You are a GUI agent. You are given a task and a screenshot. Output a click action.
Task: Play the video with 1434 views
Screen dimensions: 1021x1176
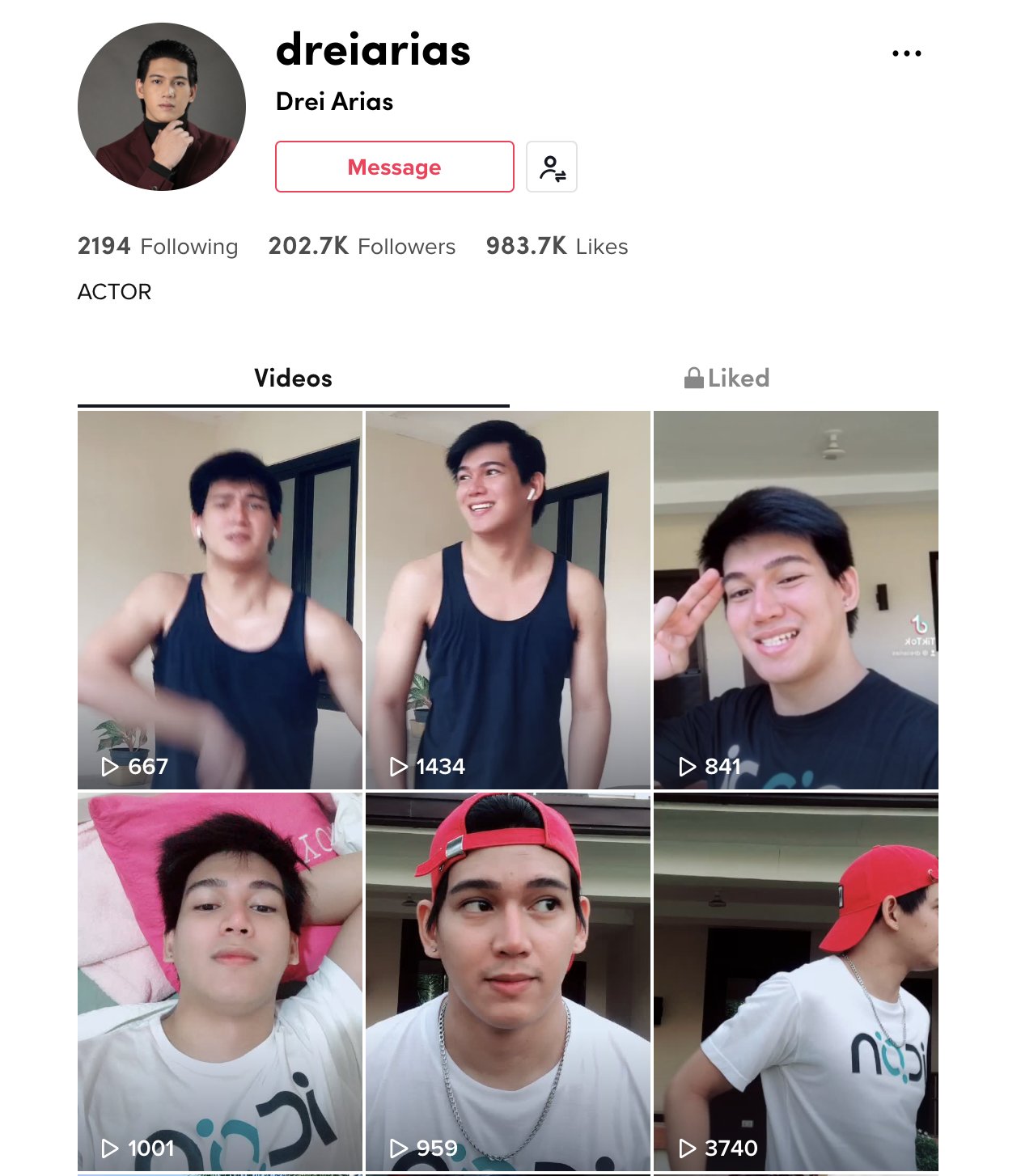[x=507, y=599]
